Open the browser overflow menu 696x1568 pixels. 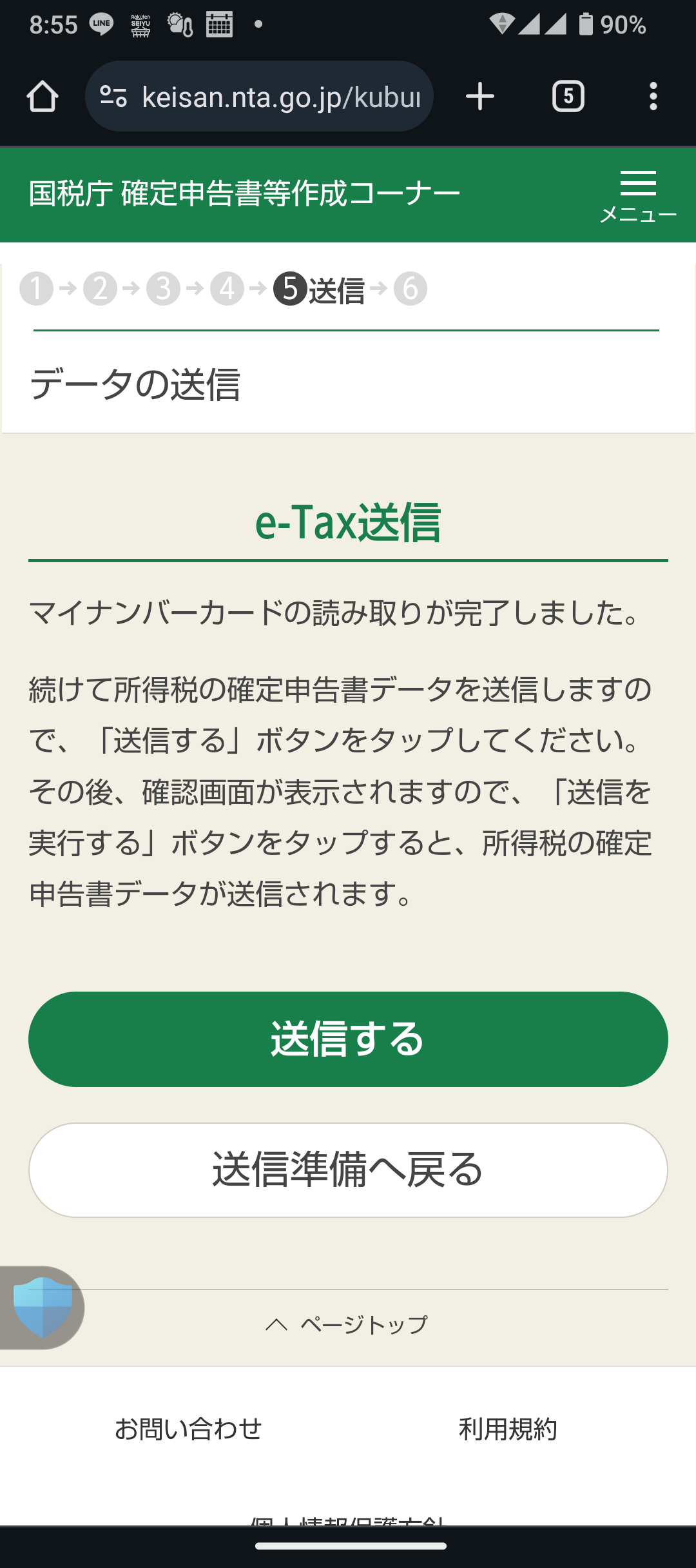(653, 97)
